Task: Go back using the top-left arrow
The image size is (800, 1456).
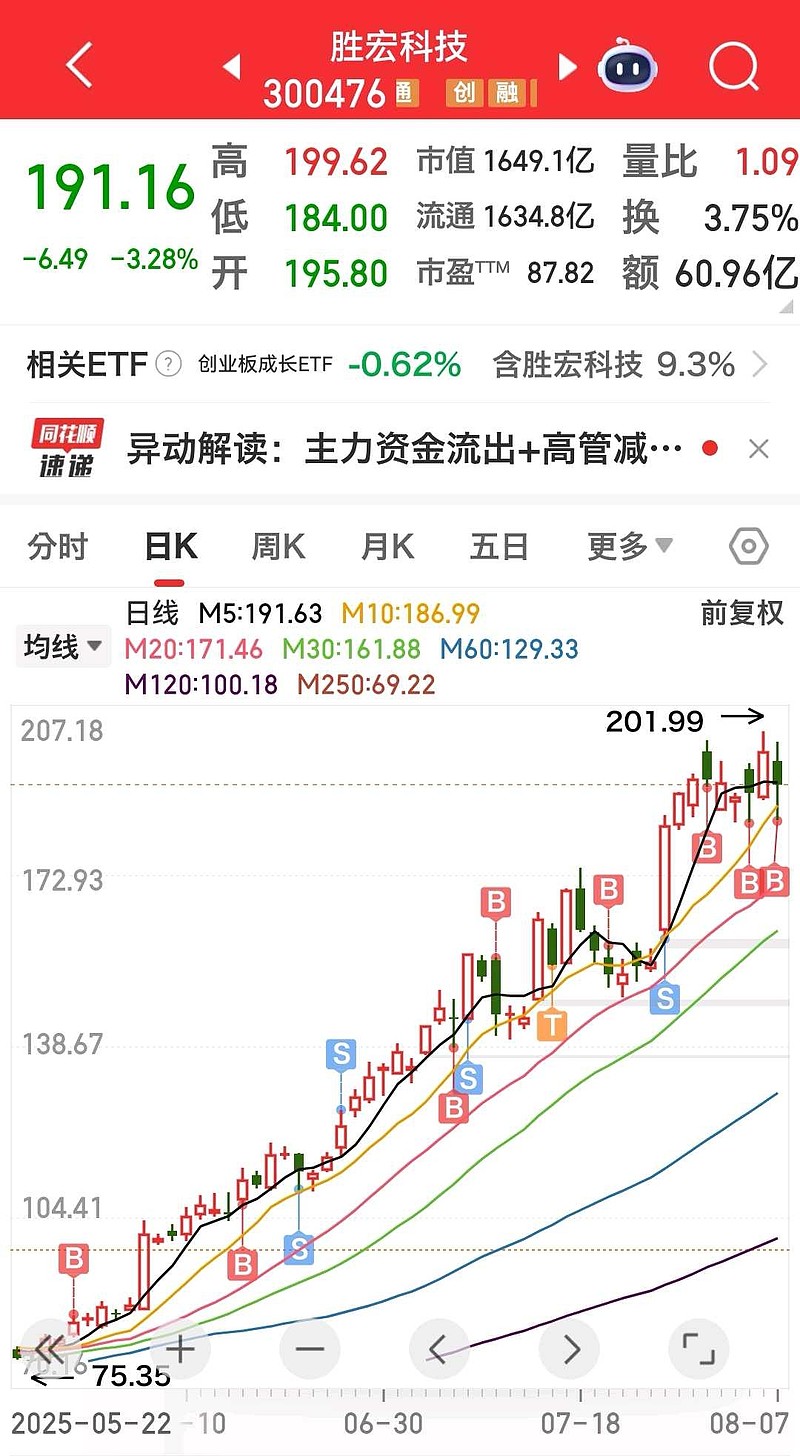Action: [79, 66]
